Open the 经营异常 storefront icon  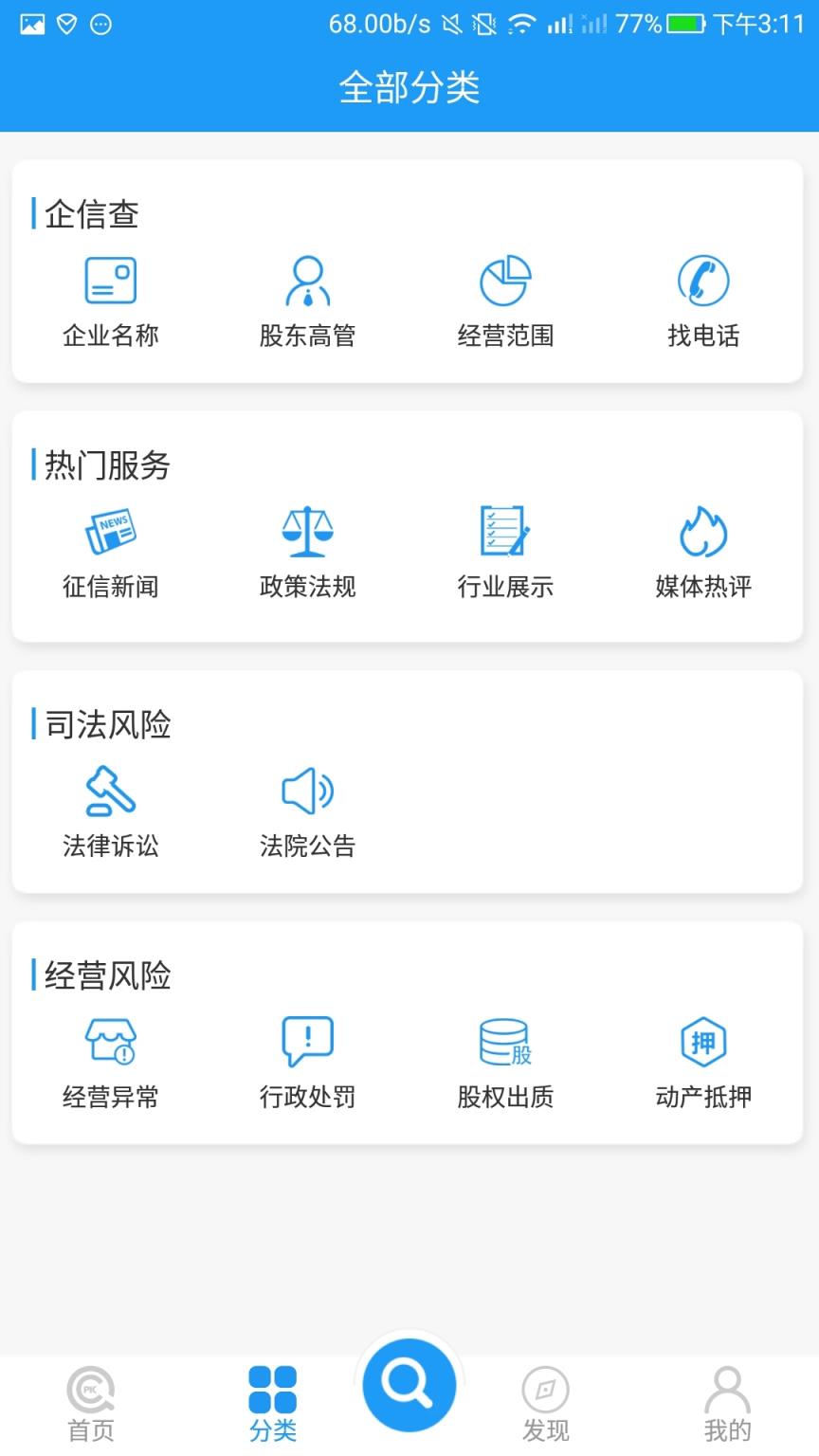pyautogui.click(x=110, y=1043)
